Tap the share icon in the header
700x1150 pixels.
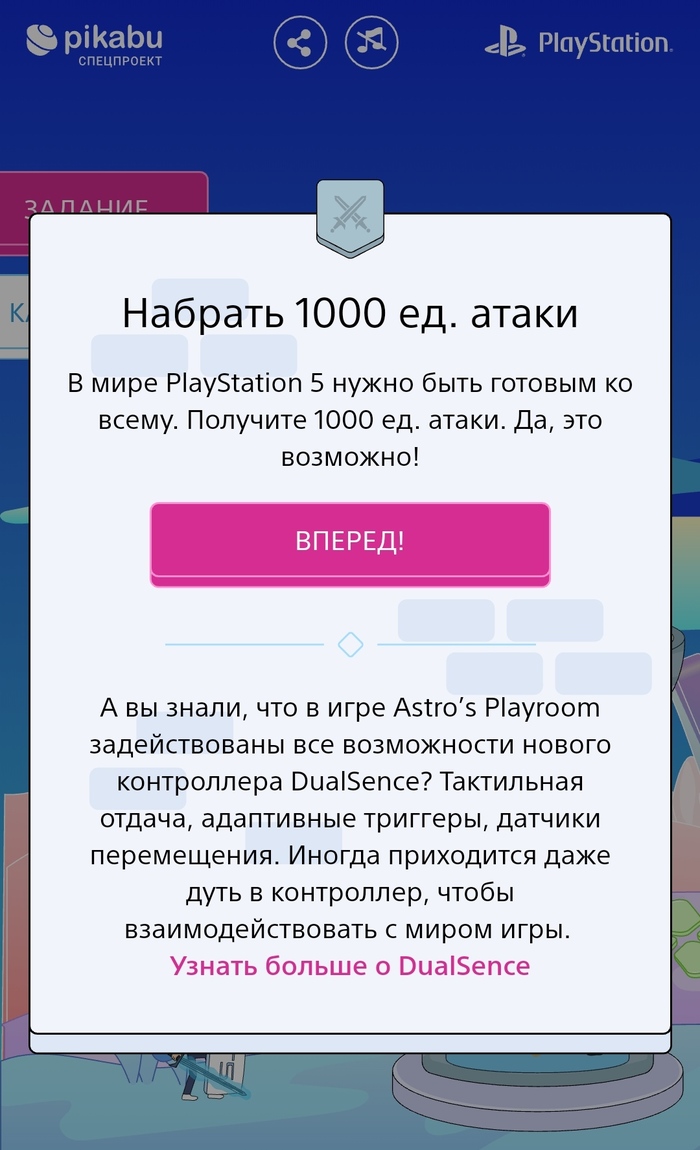pos(300,42)
